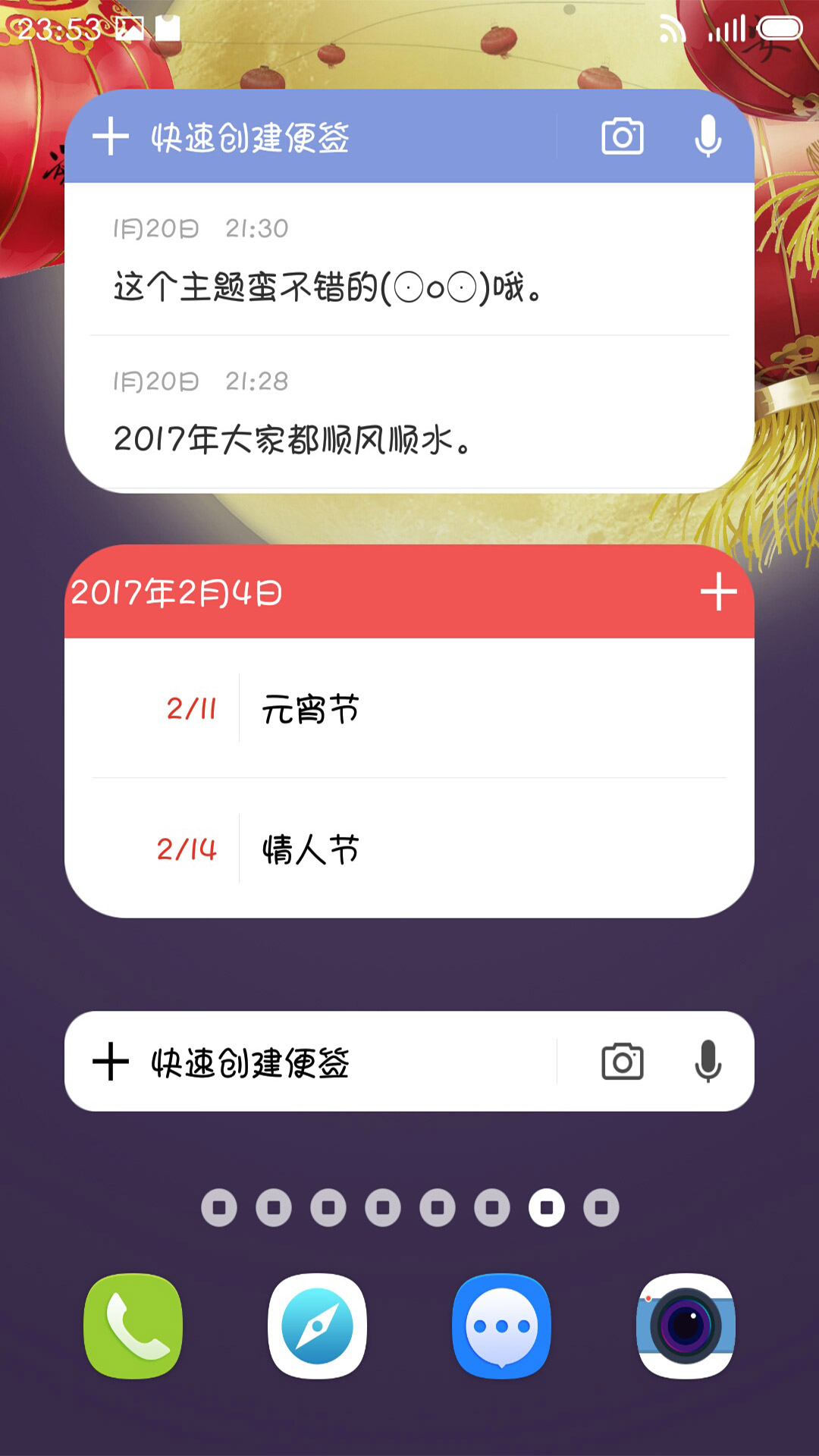Tap 快速创建便签 in the white bar widget
The height and width of the screenshot is (1456, 819).
(x=221, y=1062)
